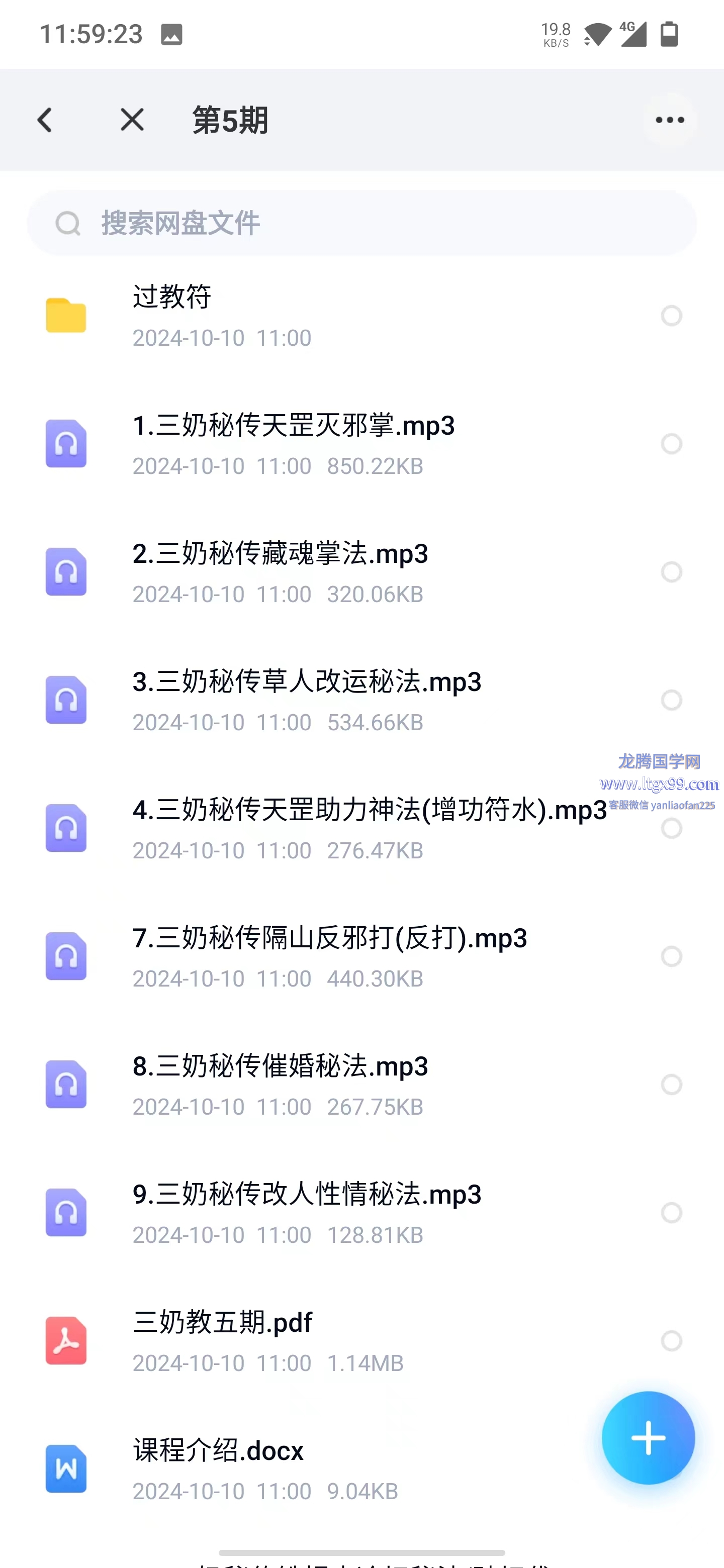Screen dimensions: 724x1568
Task: Select the checkbox for 8.三奶秘传催婚秘法.mp3
Action: (x=671, y=1084)
